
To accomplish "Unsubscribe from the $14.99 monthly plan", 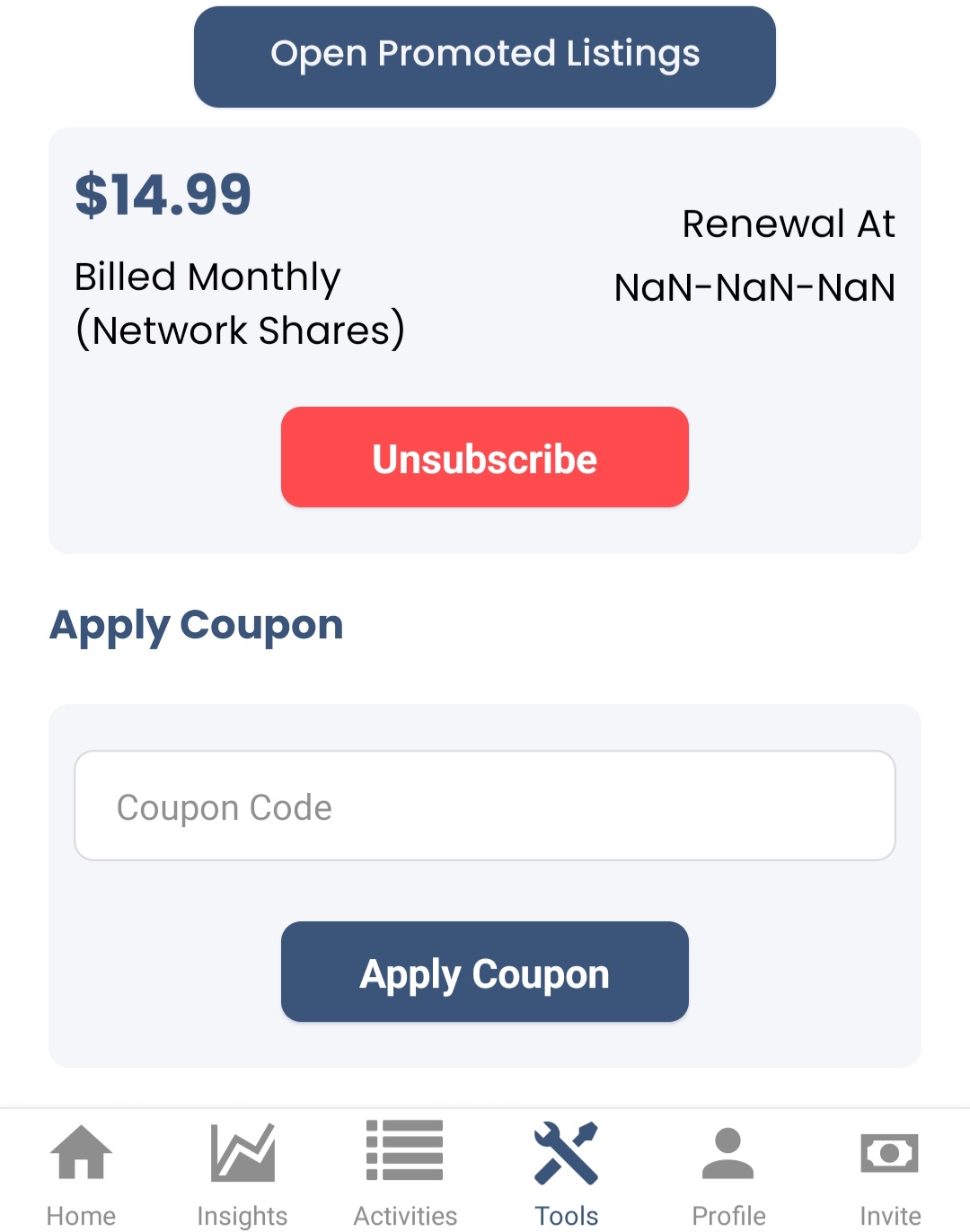I will pos(485,458).
